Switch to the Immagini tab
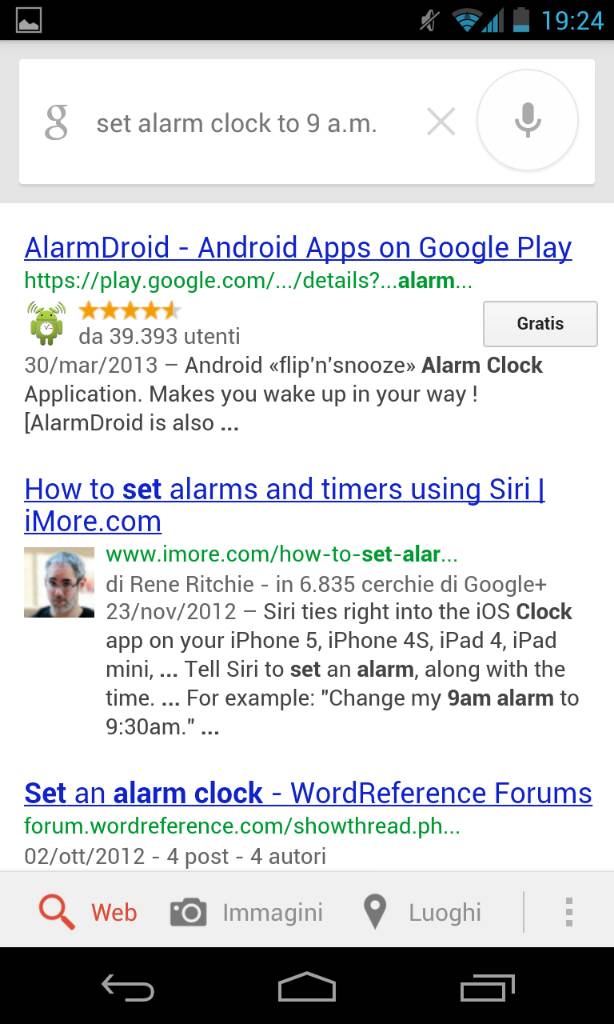This screenshot has height=1024, width=614. (247, 912)
